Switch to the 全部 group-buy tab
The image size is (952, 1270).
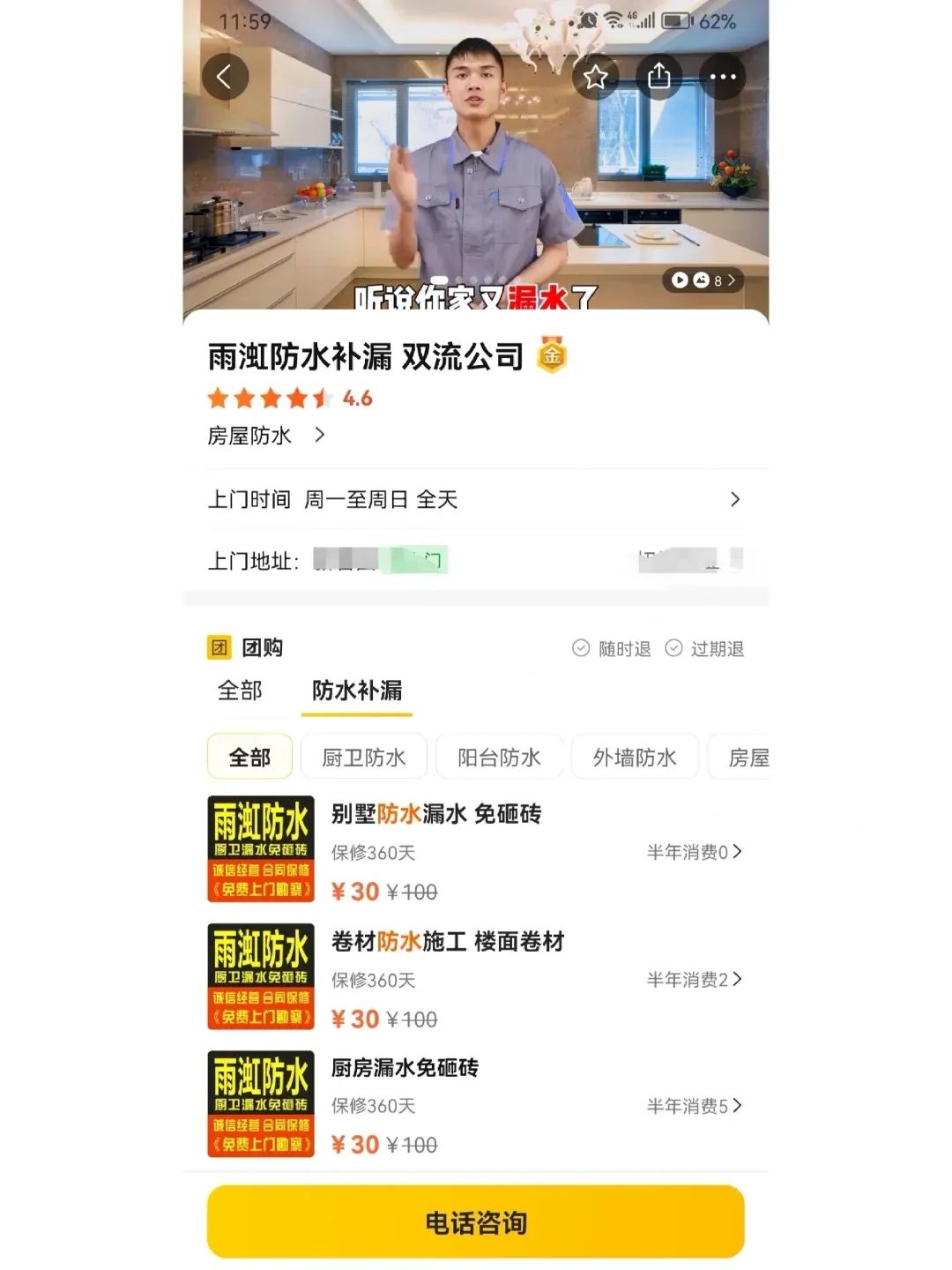click(x=240, y=691)
